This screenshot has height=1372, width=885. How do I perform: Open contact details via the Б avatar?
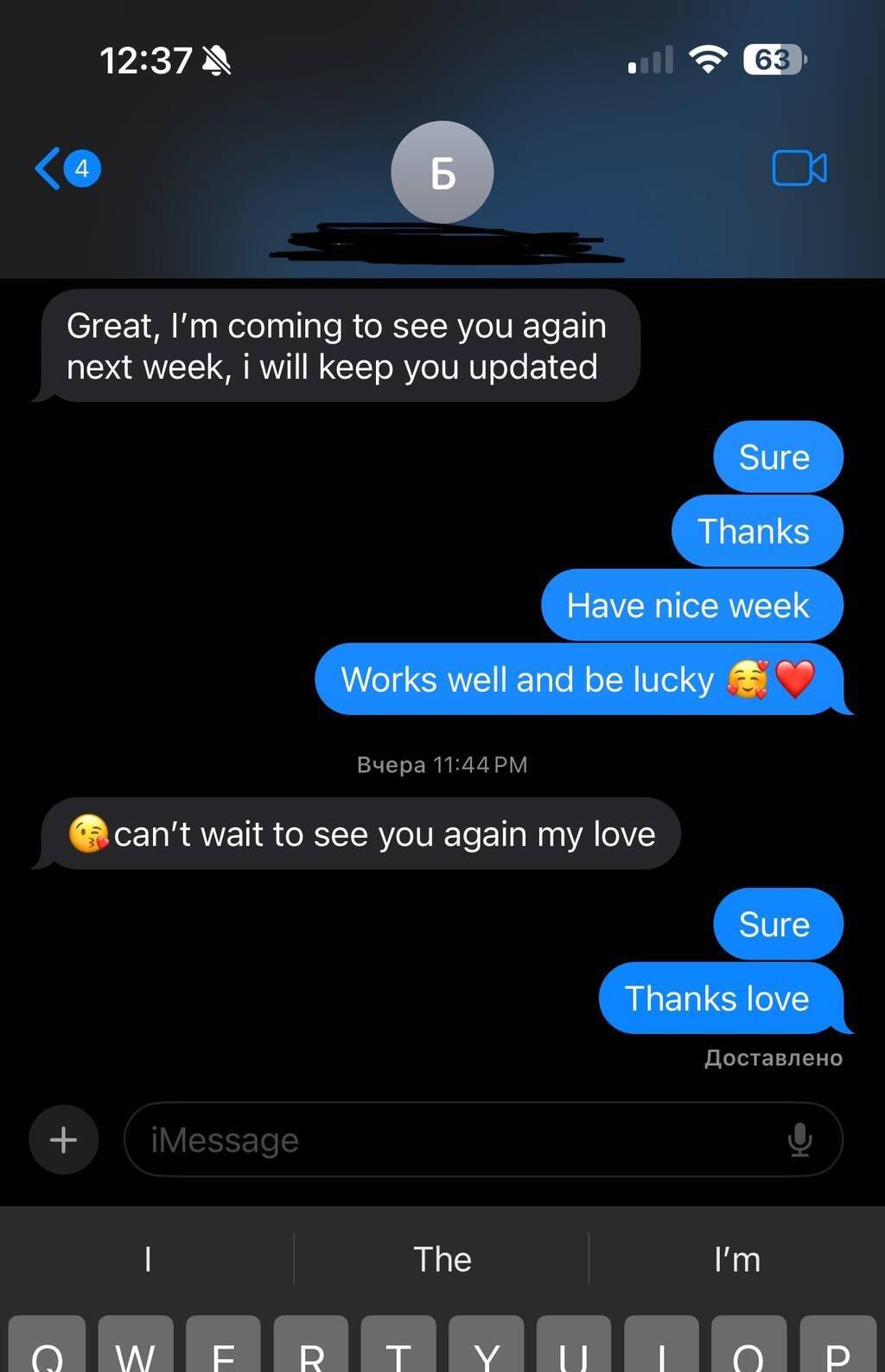[442, 173]
